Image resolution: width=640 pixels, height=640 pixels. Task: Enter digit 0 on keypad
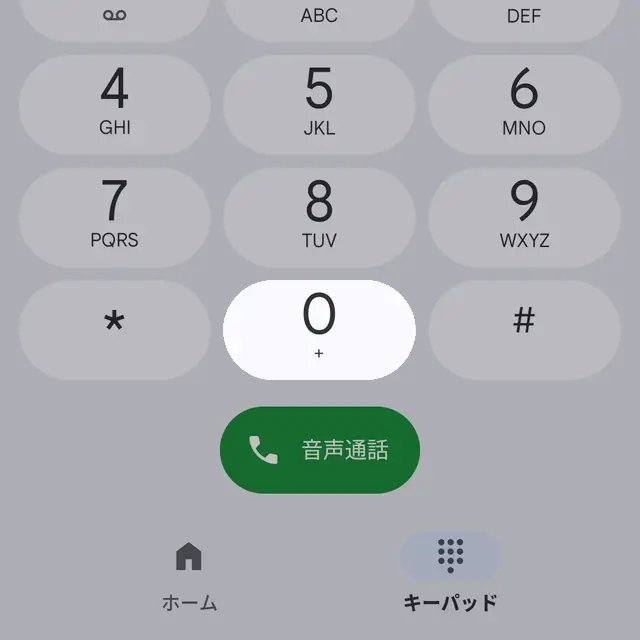(319, 329)
